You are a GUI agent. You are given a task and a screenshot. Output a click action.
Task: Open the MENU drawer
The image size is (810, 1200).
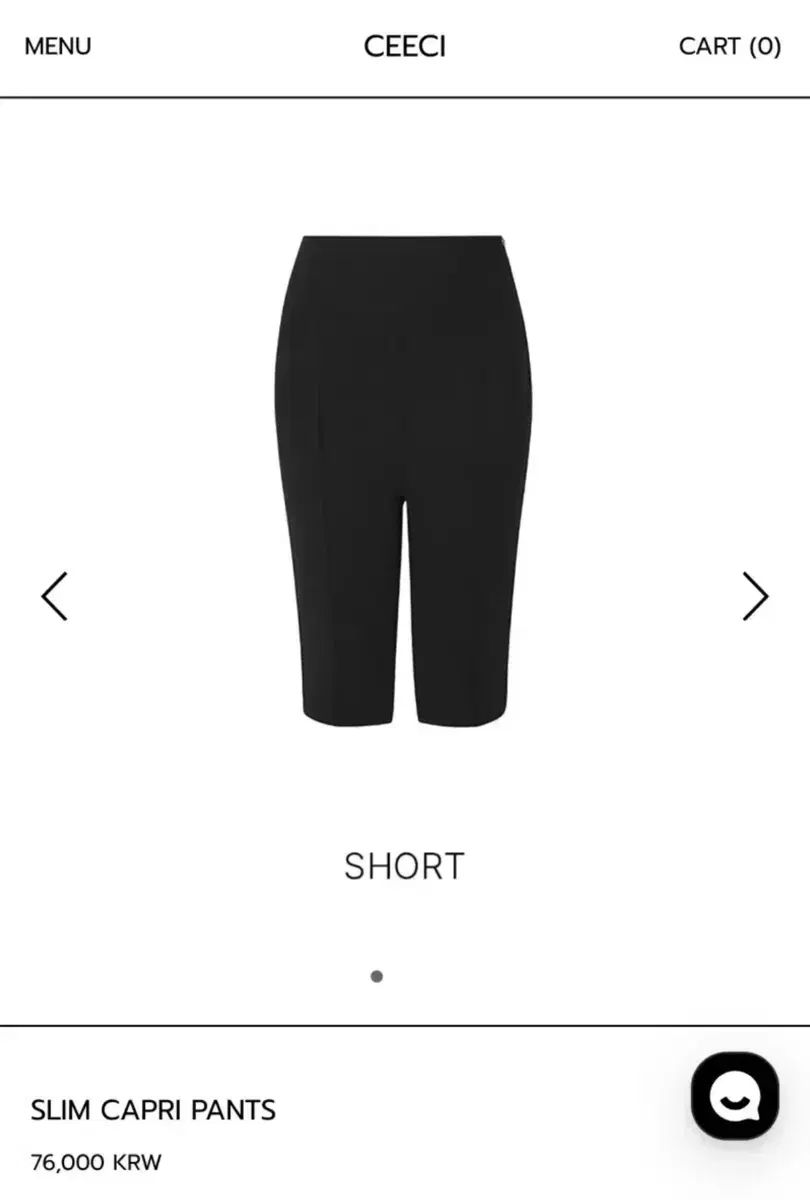57,46
